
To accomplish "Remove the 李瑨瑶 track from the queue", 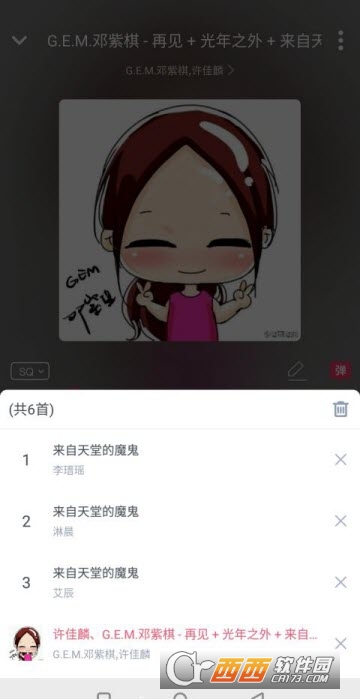I will (x=341, y=460).
